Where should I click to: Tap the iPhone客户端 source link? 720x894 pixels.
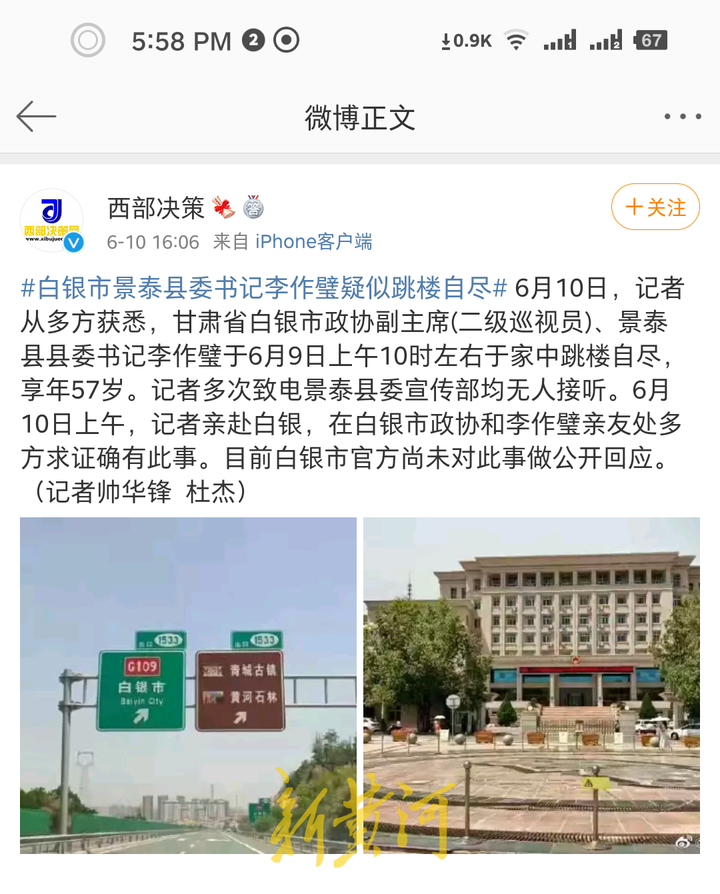[313, 242]
